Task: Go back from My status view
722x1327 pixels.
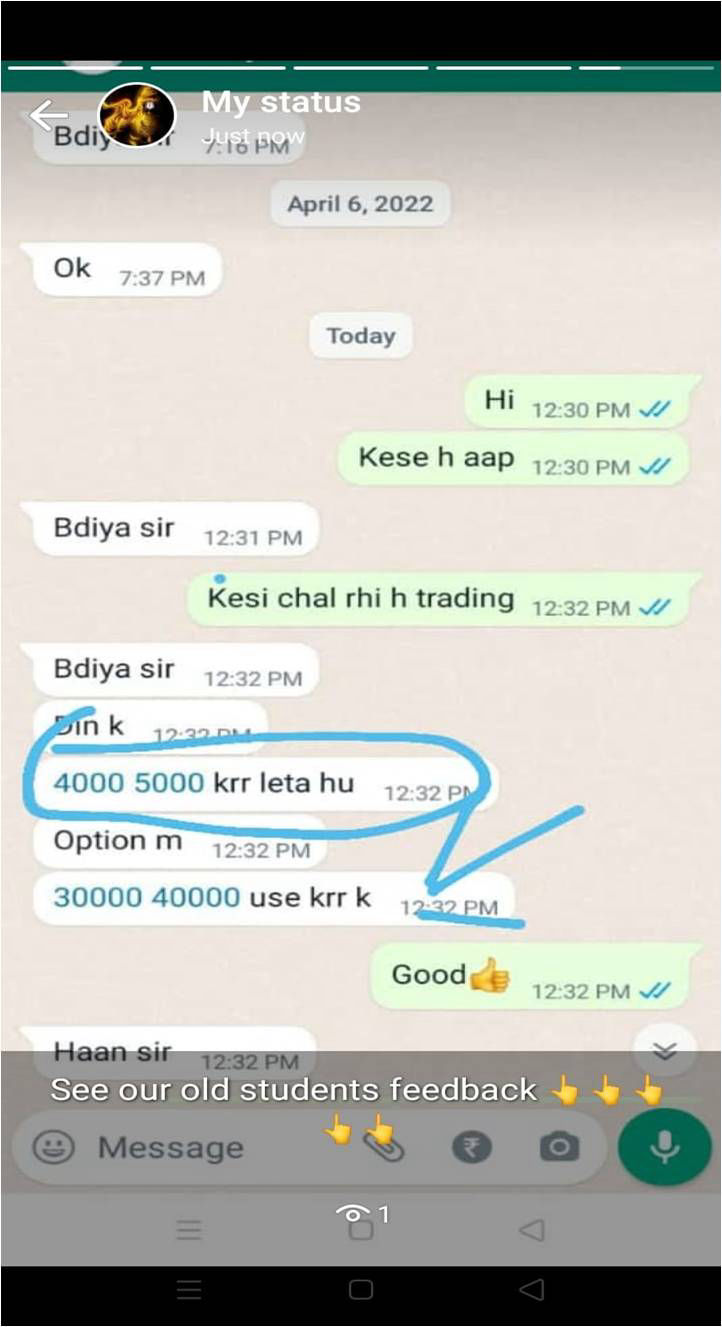Action: (x=48, y=116)
